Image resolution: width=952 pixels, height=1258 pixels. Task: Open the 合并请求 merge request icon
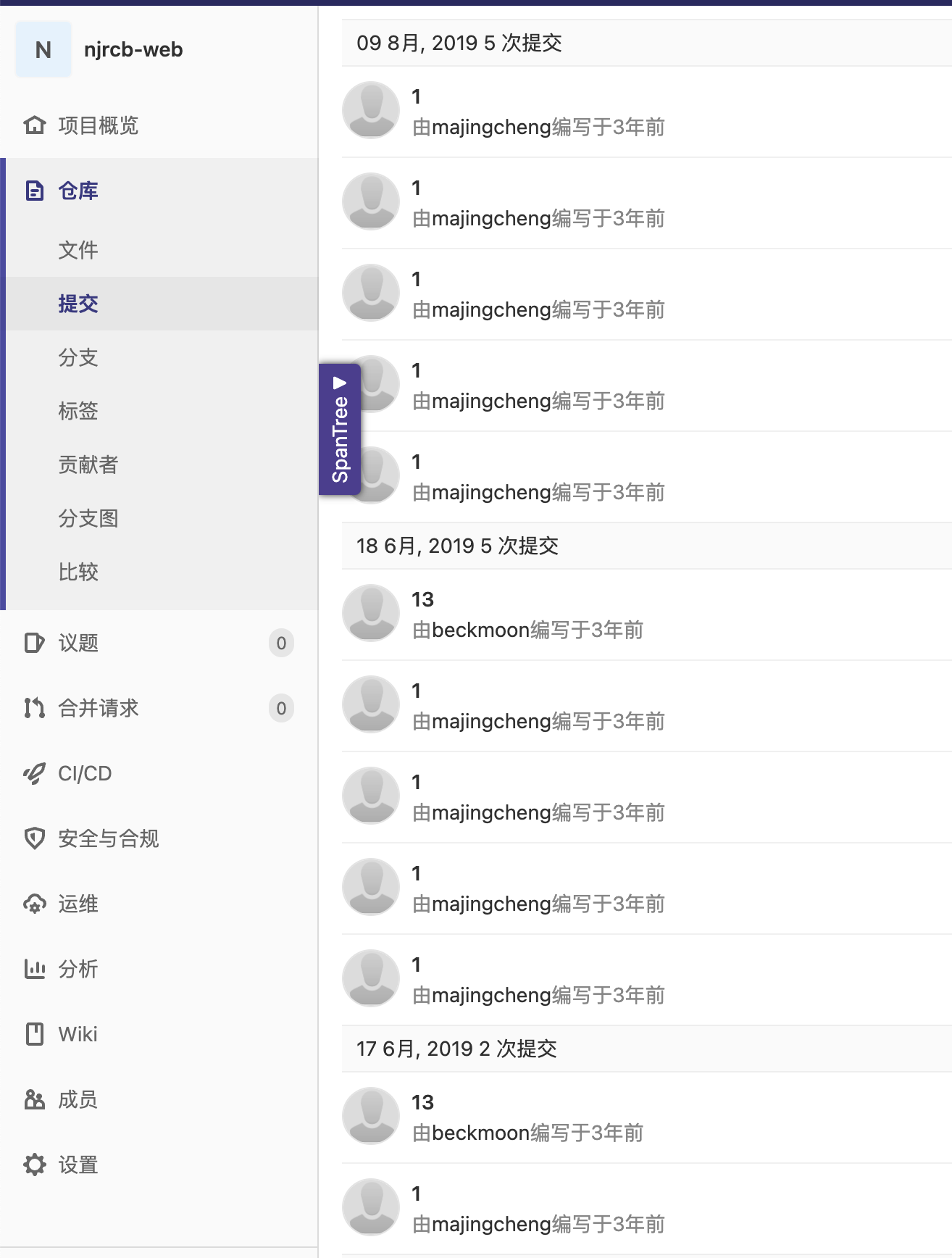coord(34,708)
